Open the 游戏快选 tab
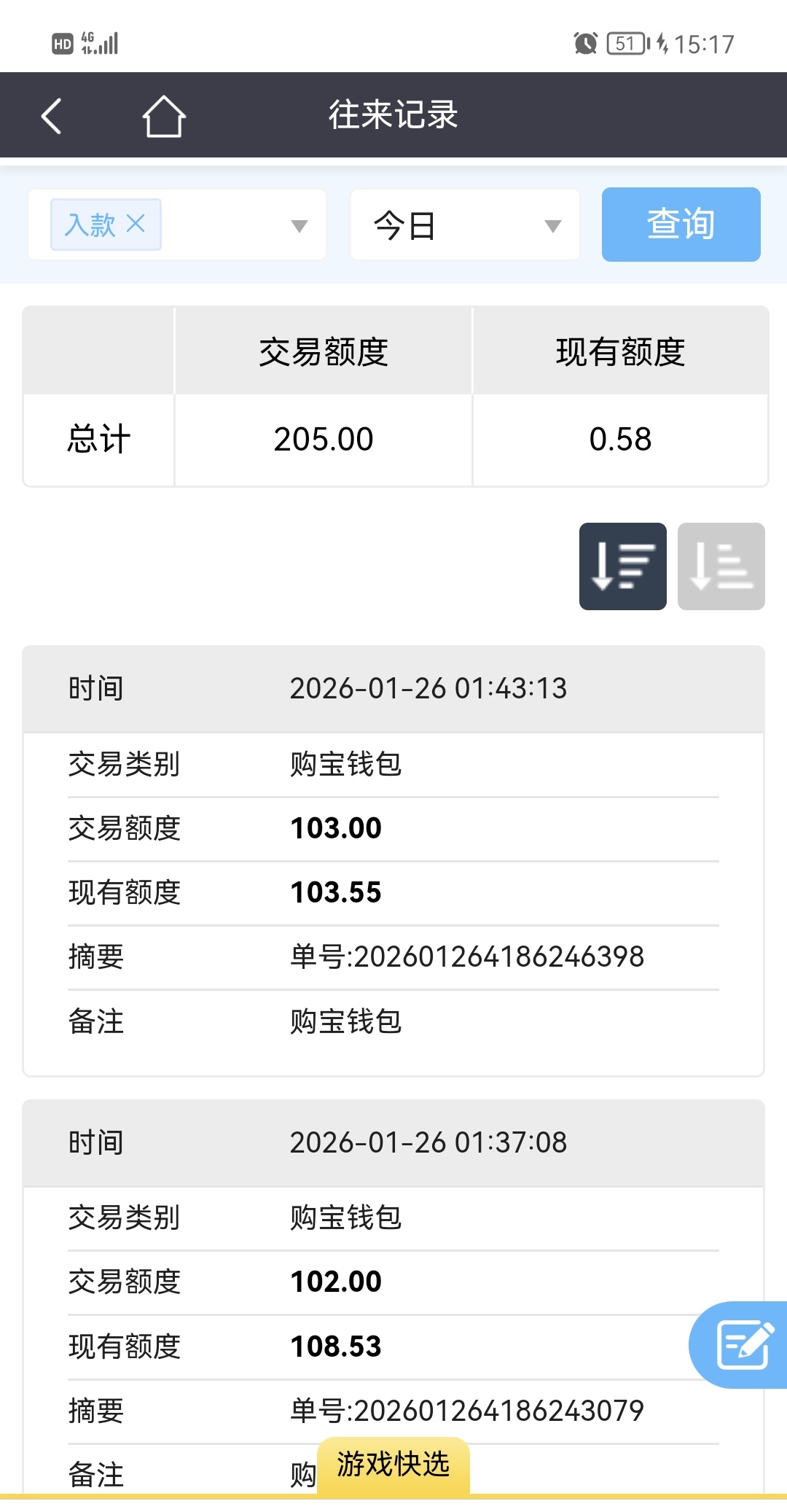The width and height of the screenshot is (787, 1512). [393, 1464]
